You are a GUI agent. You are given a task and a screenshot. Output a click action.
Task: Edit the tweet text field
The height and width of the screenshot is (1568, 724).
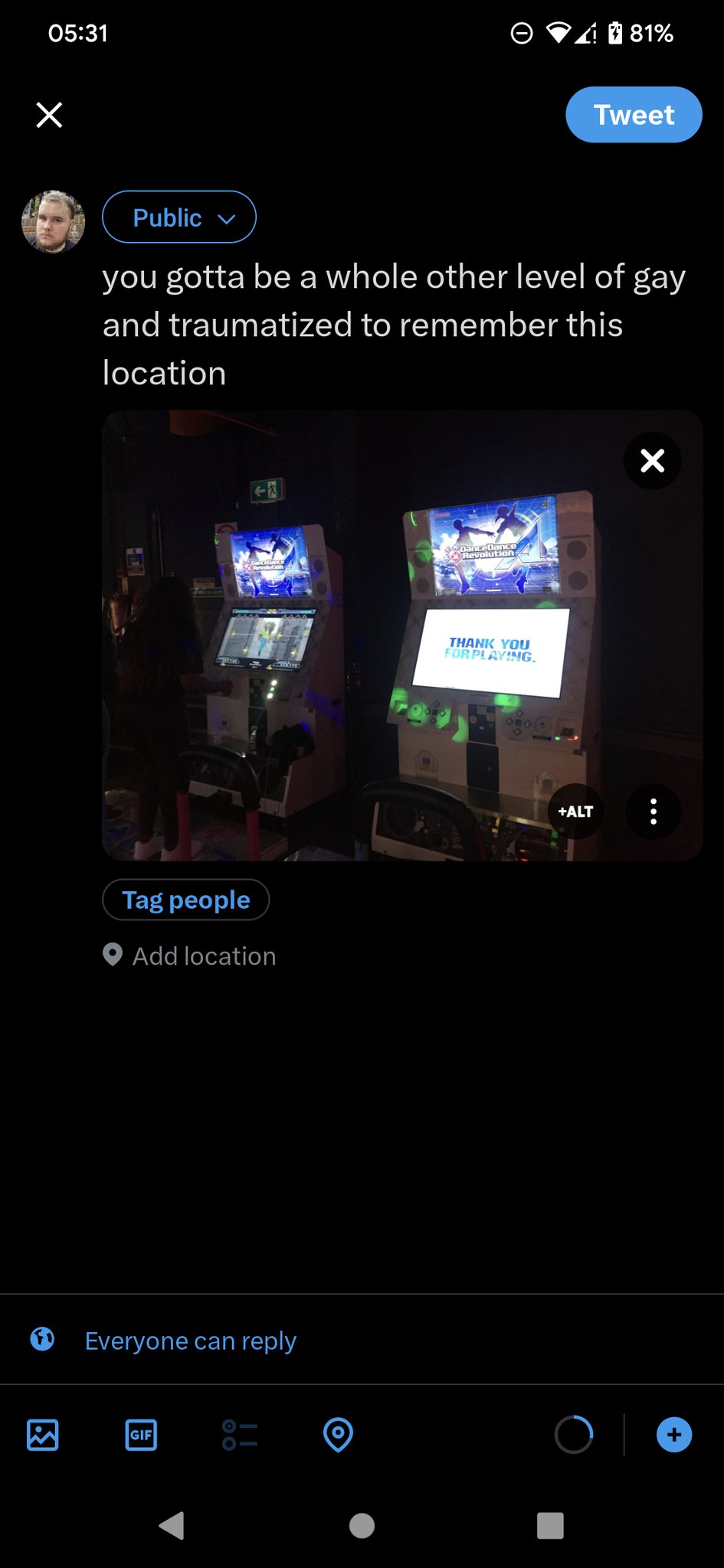point(394,325)
